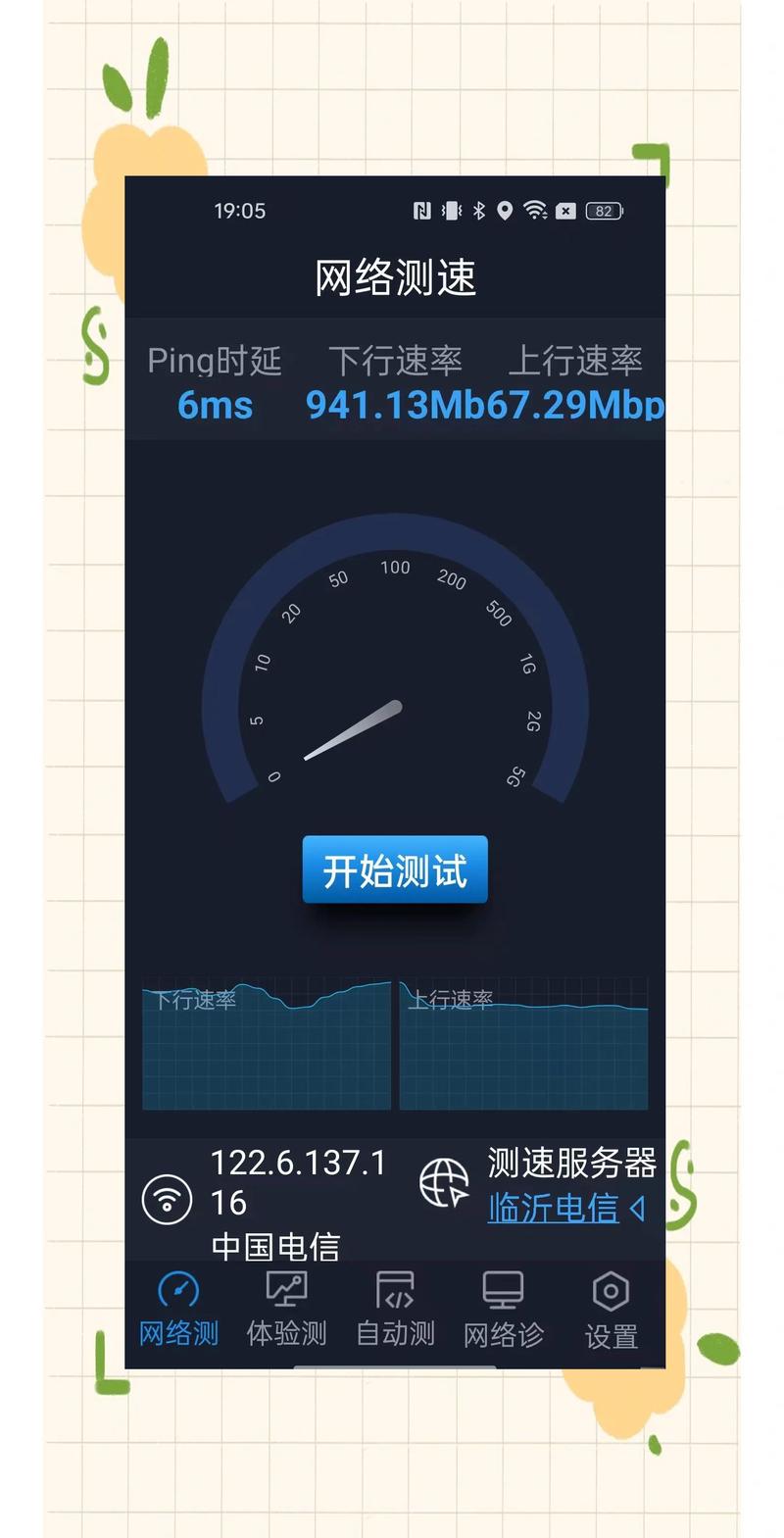Select the 网络测 gauge icon in bottom bar
The image size is (784, 1538).
tap(177, 1290)
